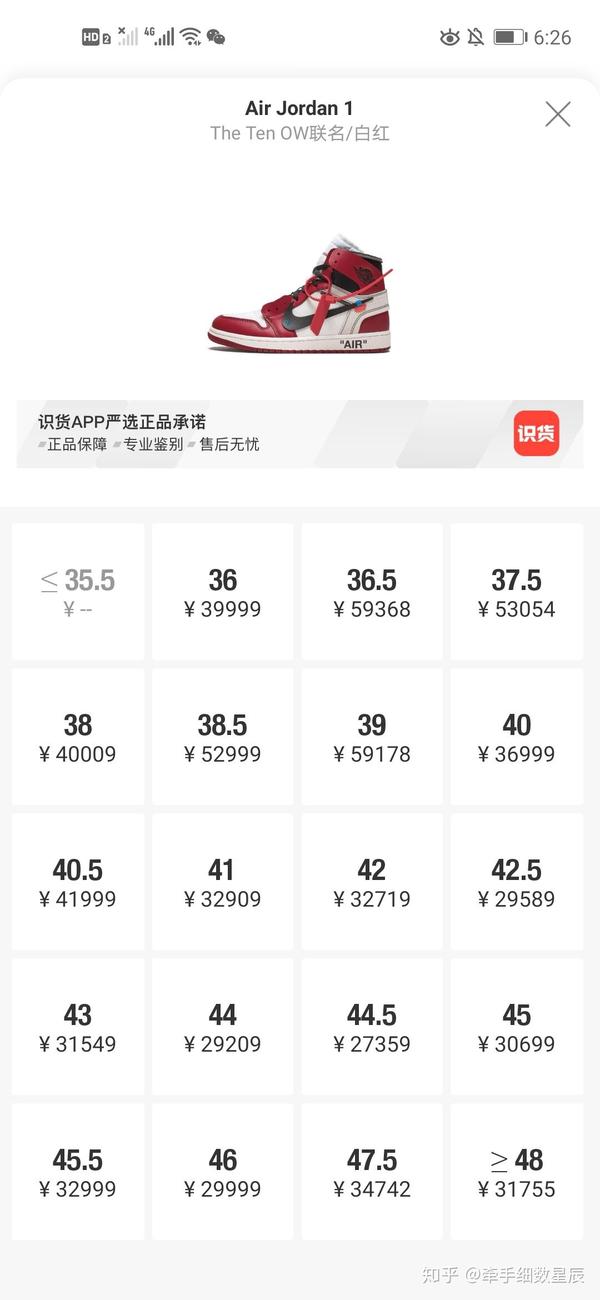Tap size 42.5 for ¥29589
Viewport: 600px width, 1300px height.
pos(516,882)
